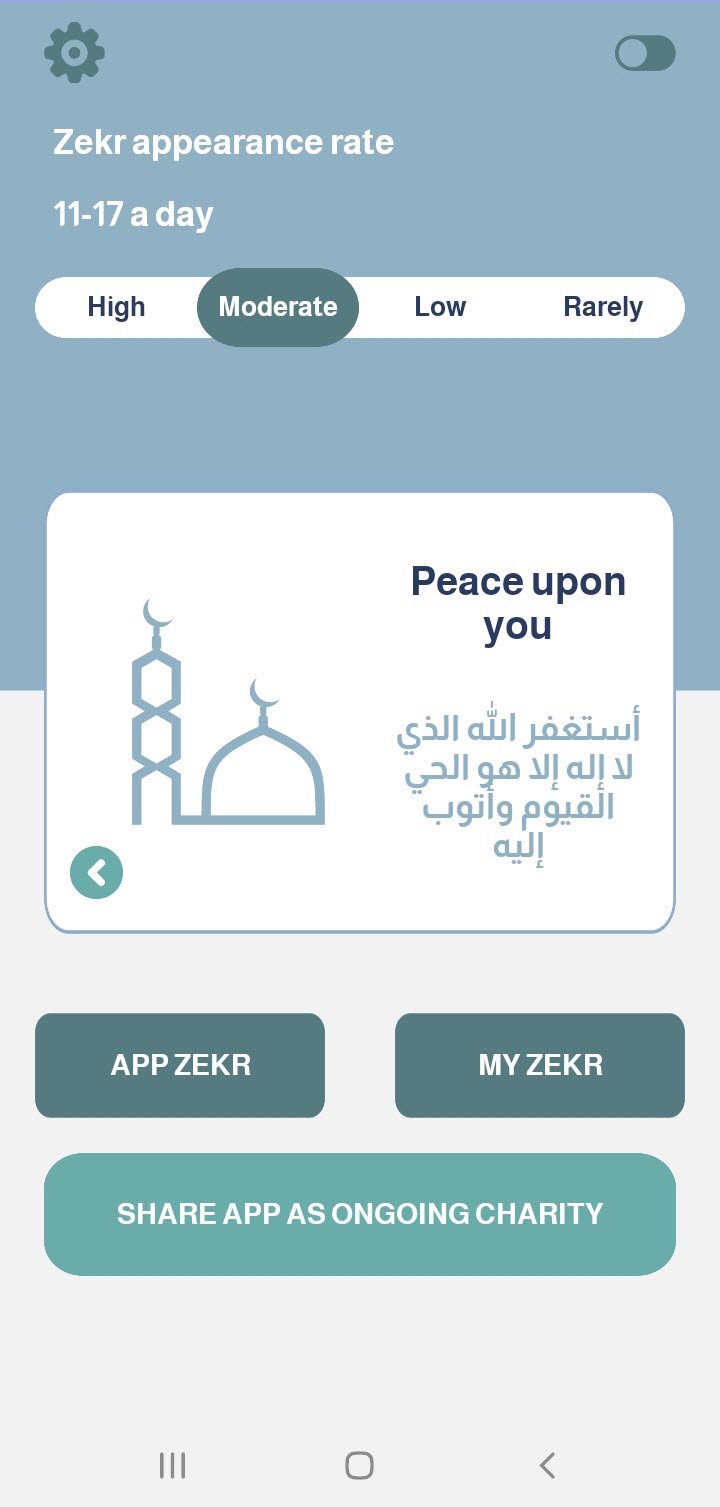720x1507 pixels.
Task: Select the Low tab in rate selector
Action: (439, 307)
